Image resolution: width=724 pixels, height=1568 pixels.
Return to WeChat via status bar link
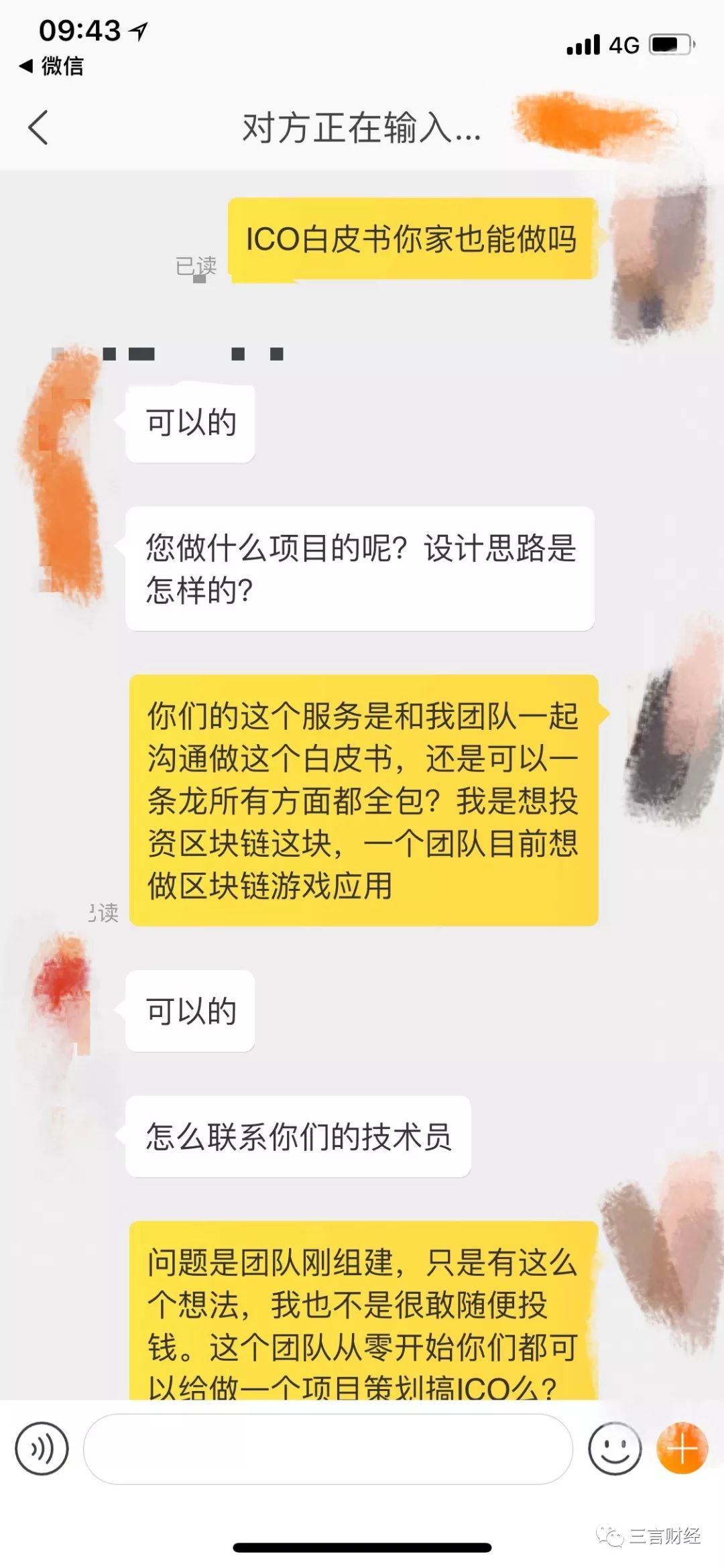(52, 66)
